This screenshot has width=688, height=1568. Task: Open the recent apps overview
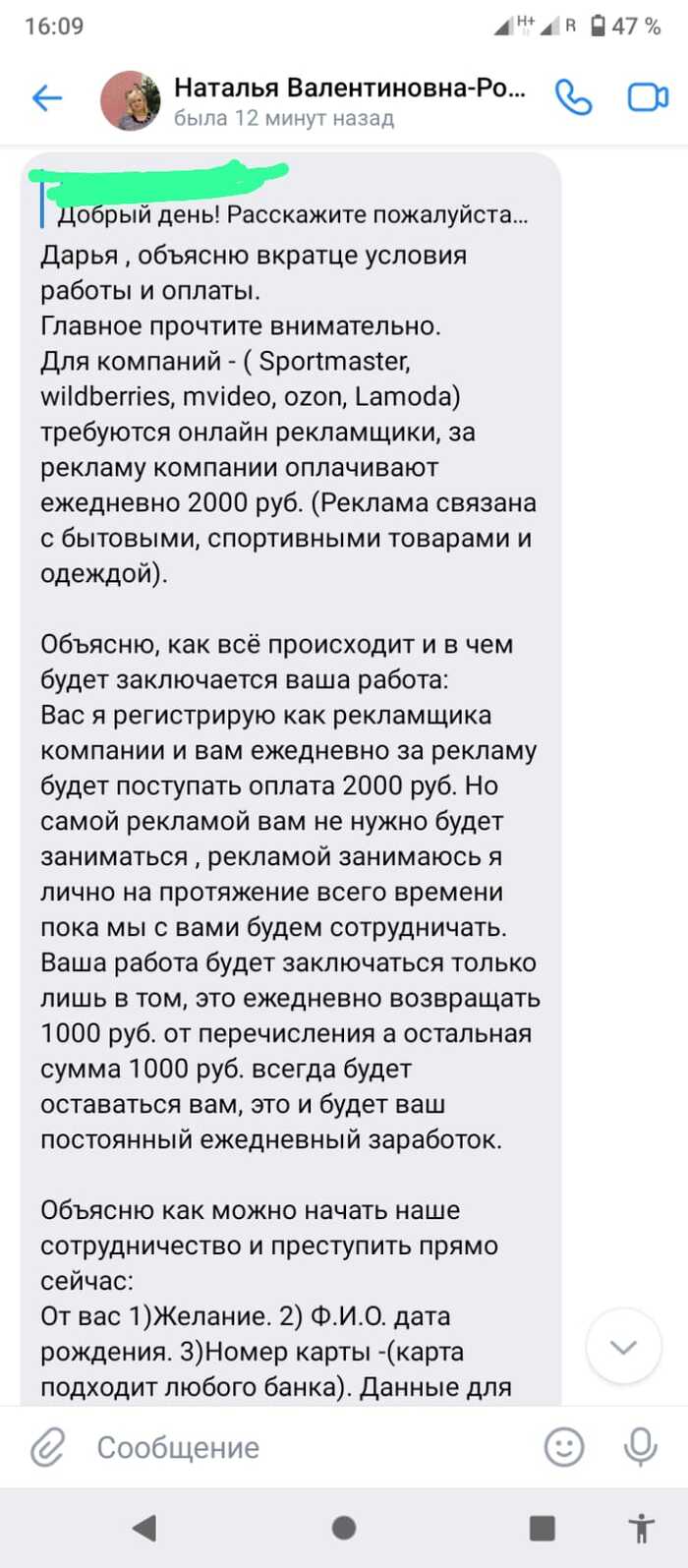[x=542, y=1527]
